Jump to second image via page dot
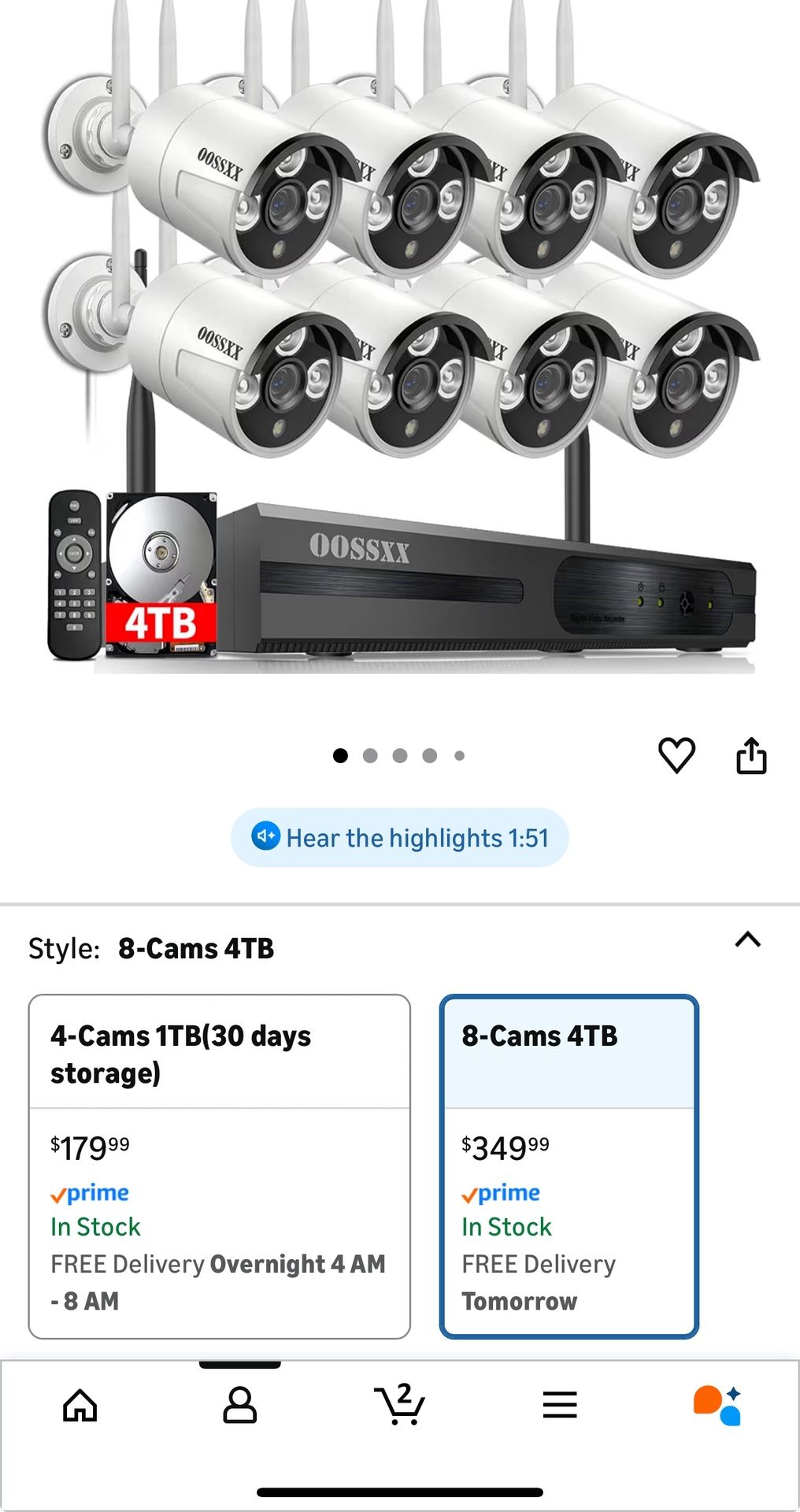This screenshot has width=800, height=1512. coord(370,756)
